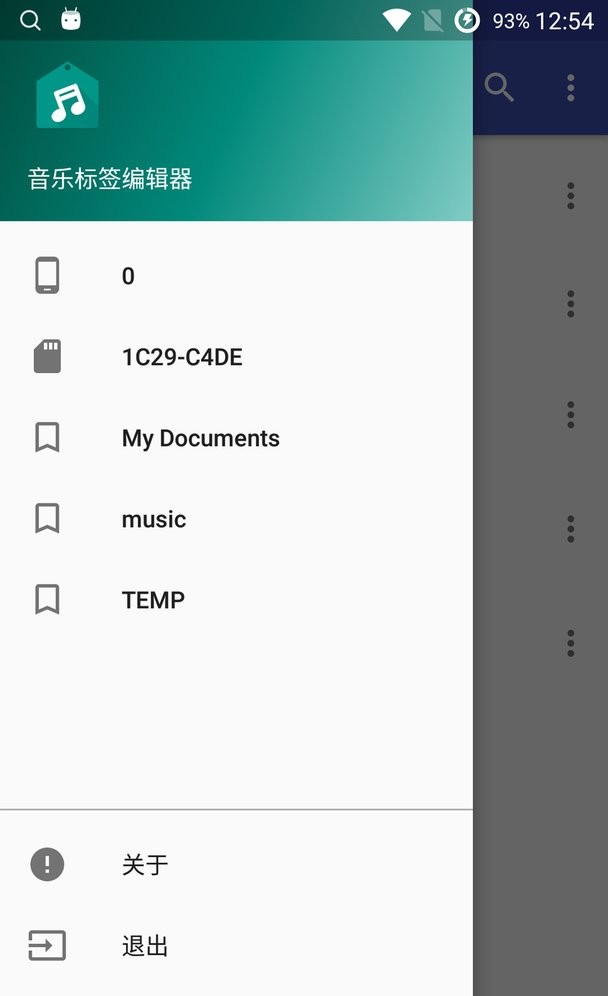
Task: Open the search icon in toolbar
Action: (499, 88)
